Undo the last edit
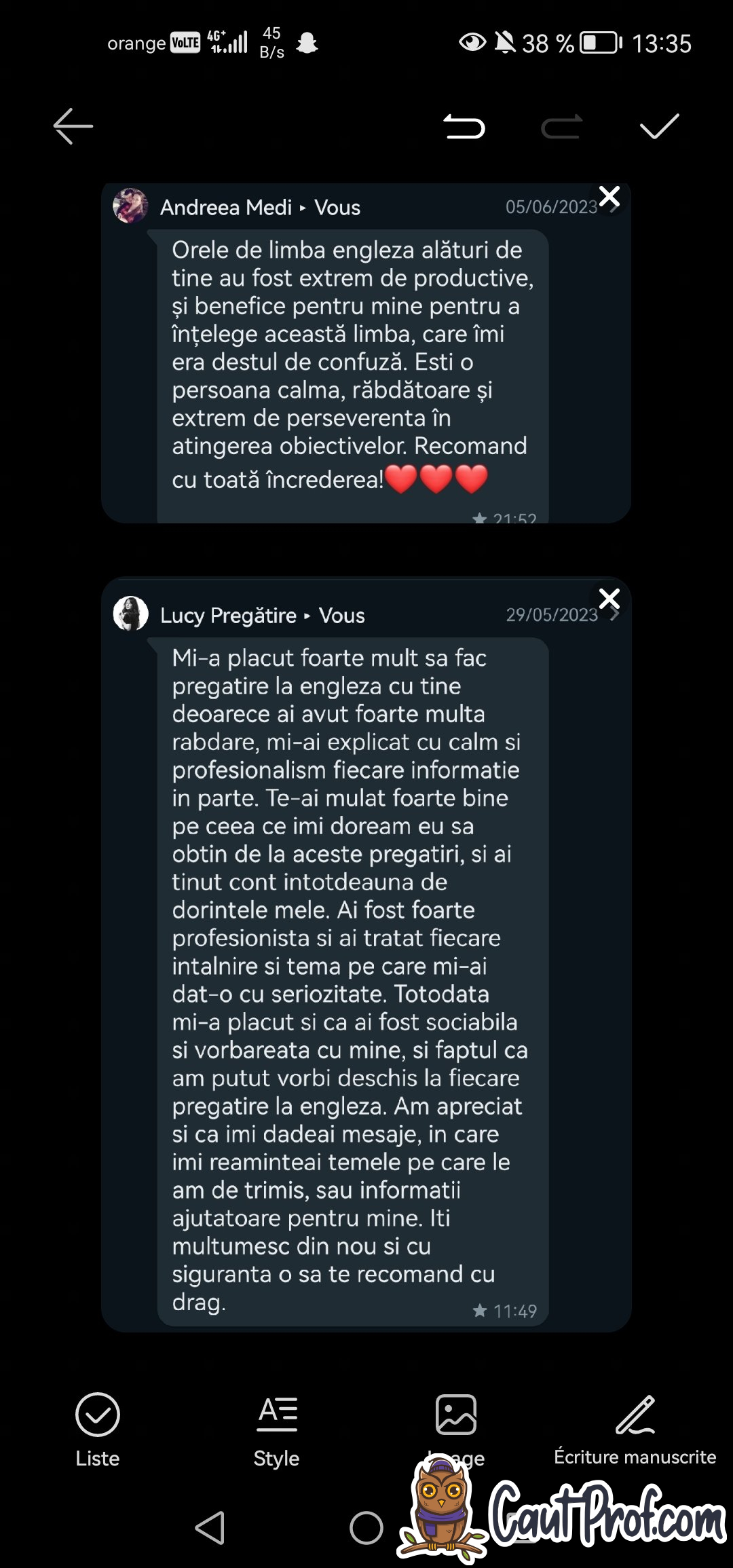 coord(464,126)
